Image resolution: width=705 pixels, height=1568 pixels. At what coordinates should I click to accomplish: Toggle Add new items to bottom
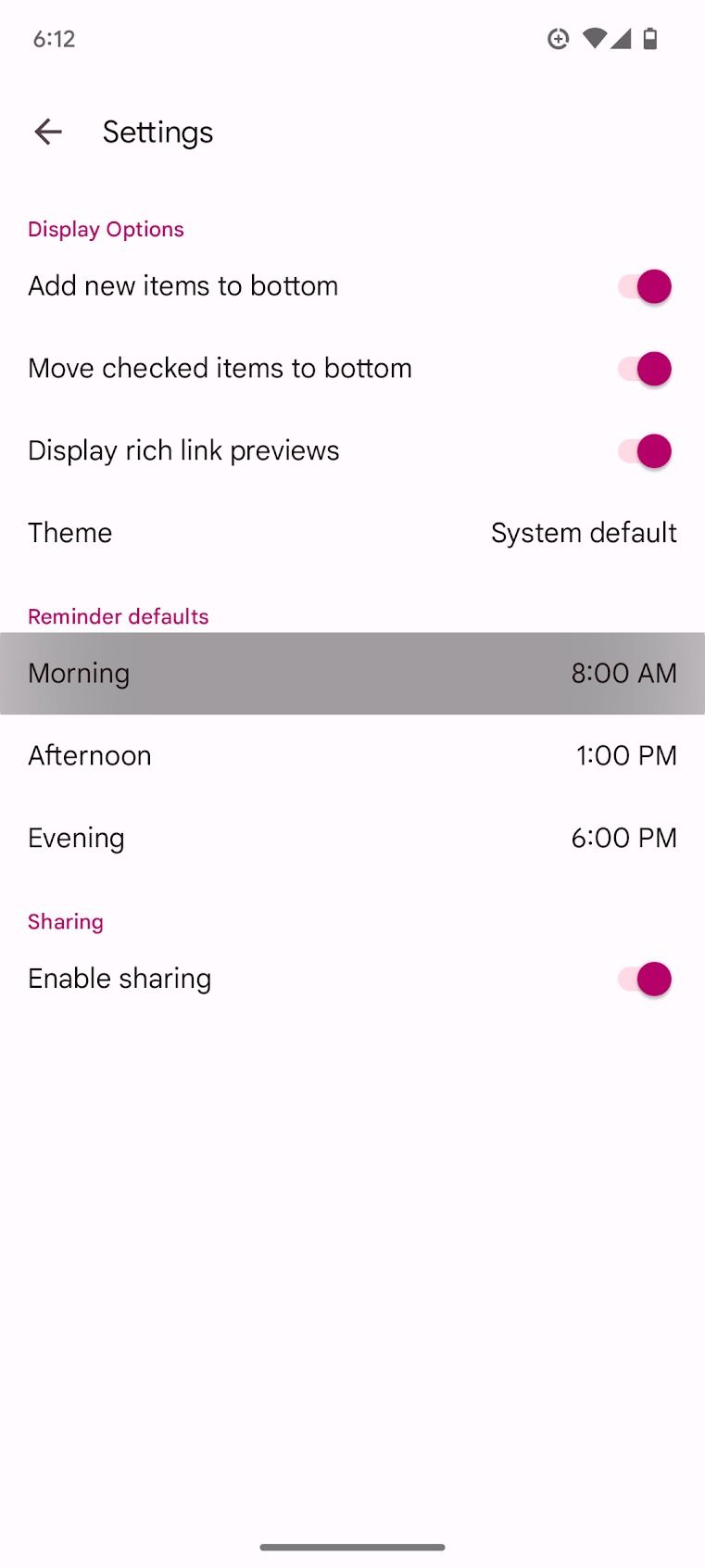click(645, 286)
